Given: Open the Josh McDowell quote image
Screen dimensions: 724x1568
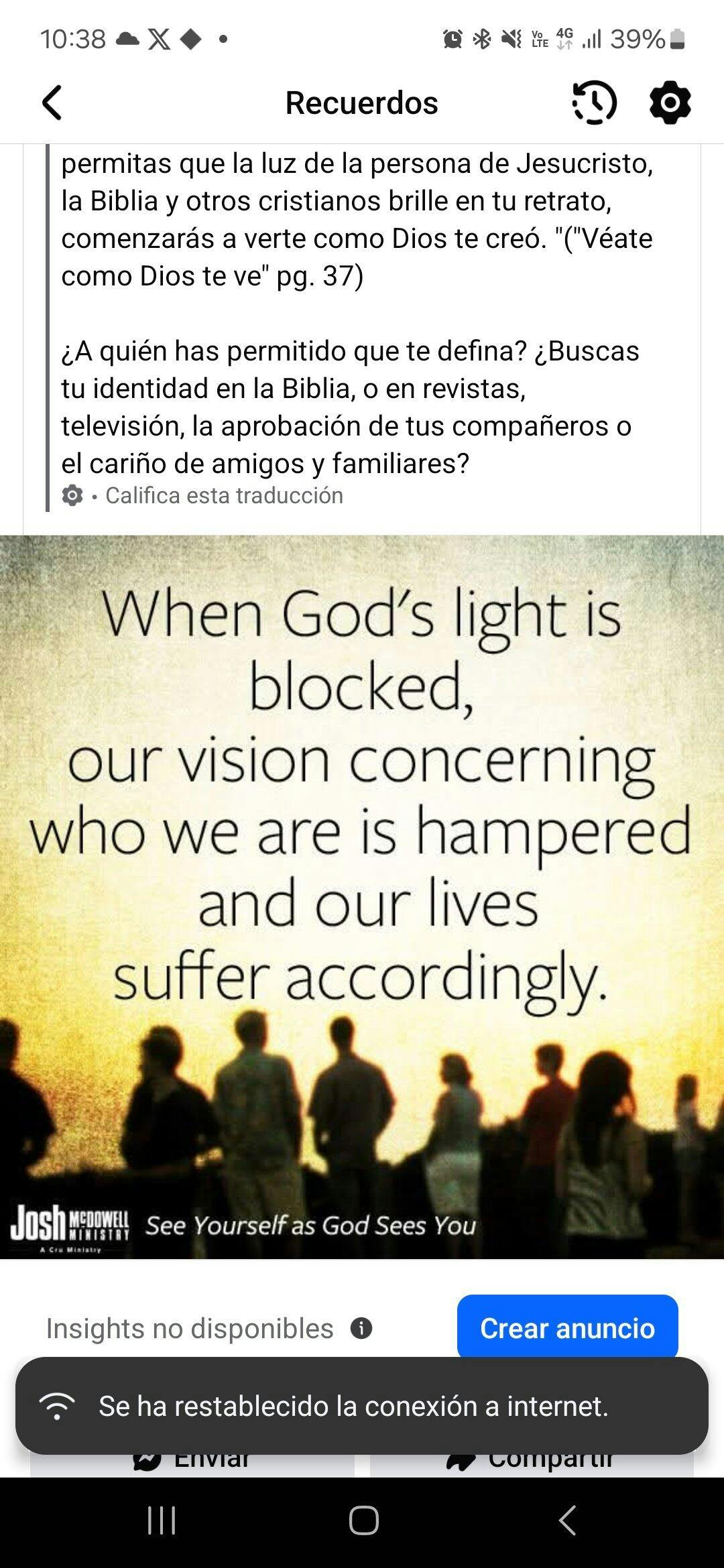Looking at the screenshot, I should click(x=362, y=897).
